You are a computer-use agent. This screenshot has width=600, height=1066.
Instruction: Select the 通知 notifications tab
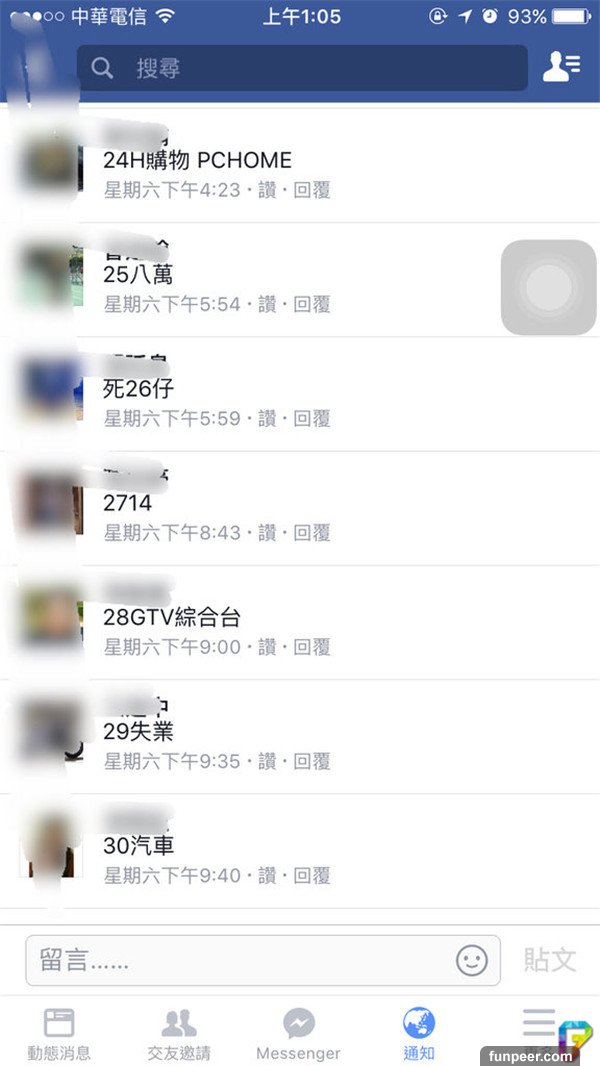[419, 1033]
